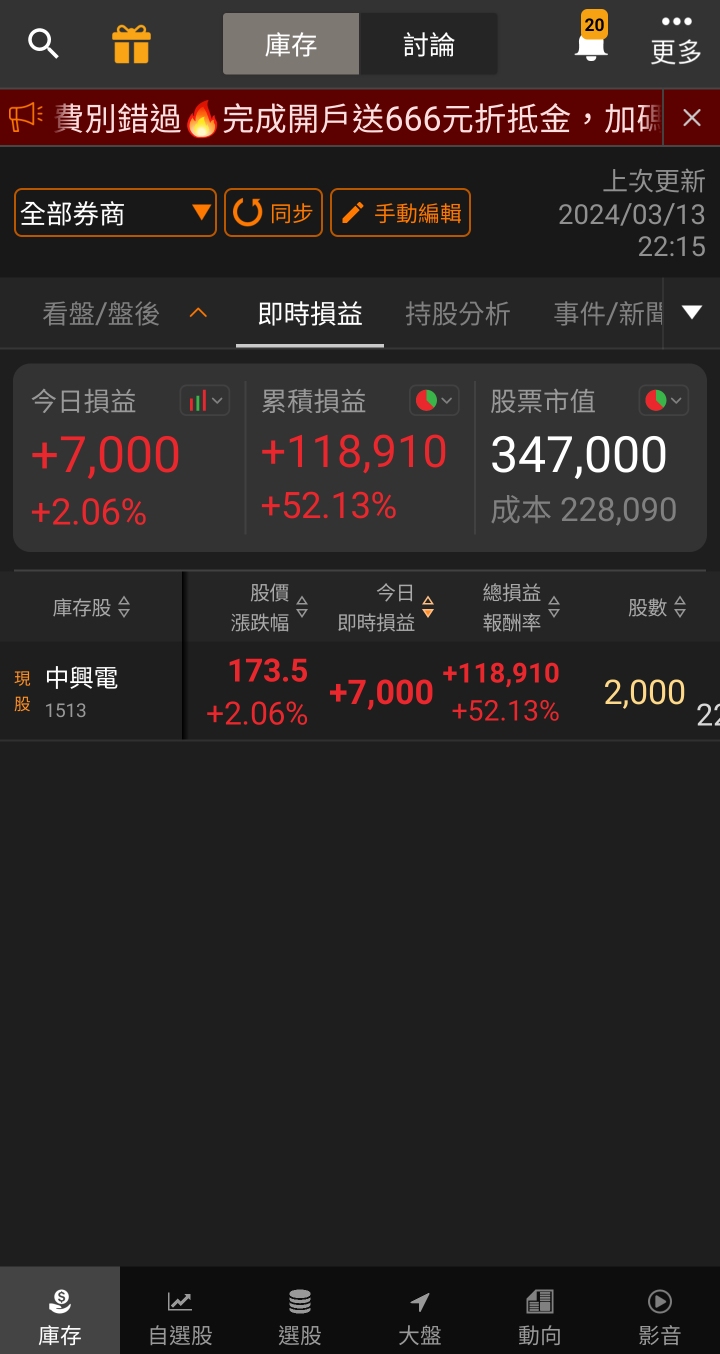Switch to the 討論 tab

(x=430, y=43)
